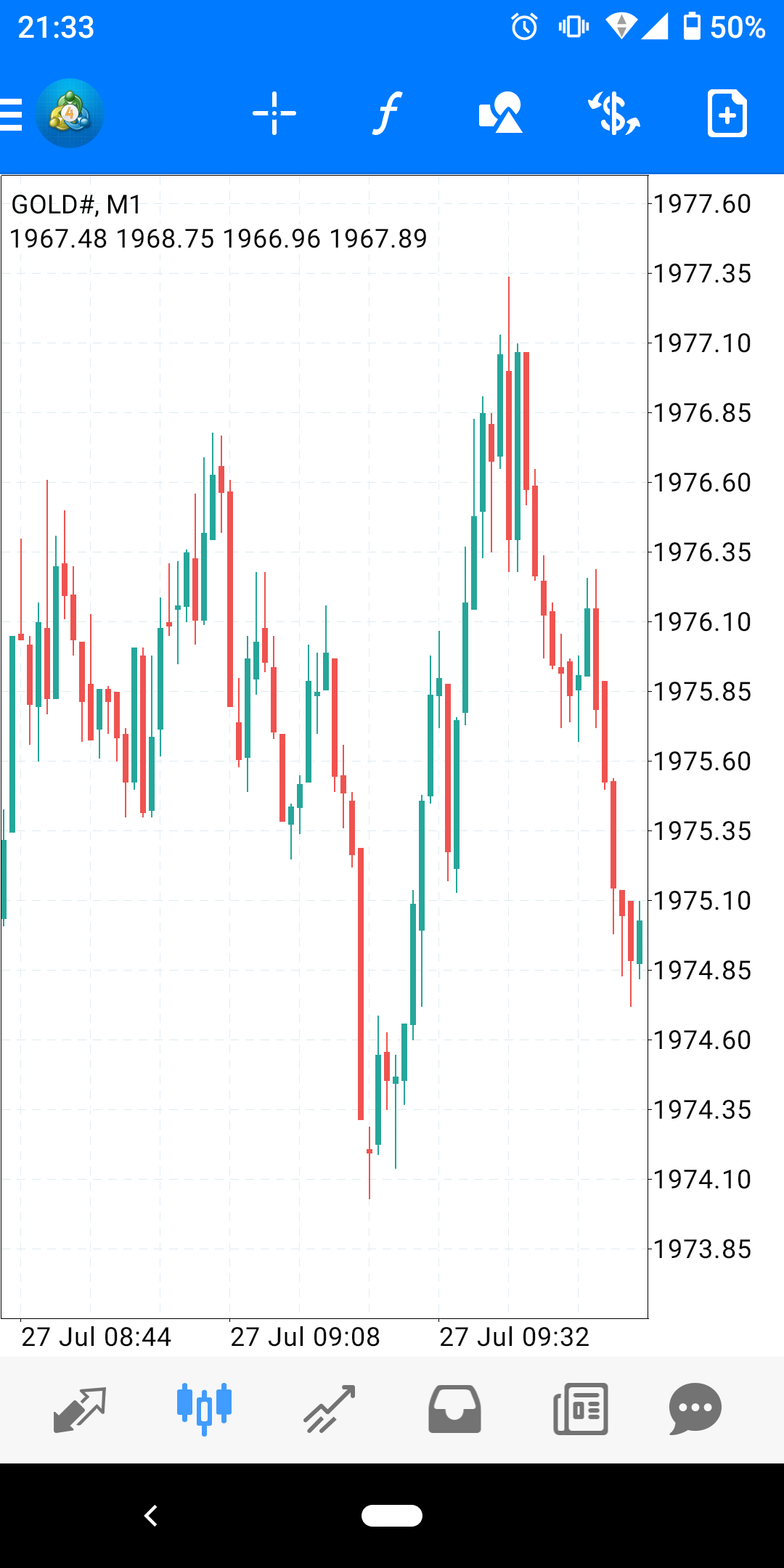Open the symbol and timeframe selector
Image resolution: width=784 pixels, height=1568 pixels.
[x=614, y=114]
